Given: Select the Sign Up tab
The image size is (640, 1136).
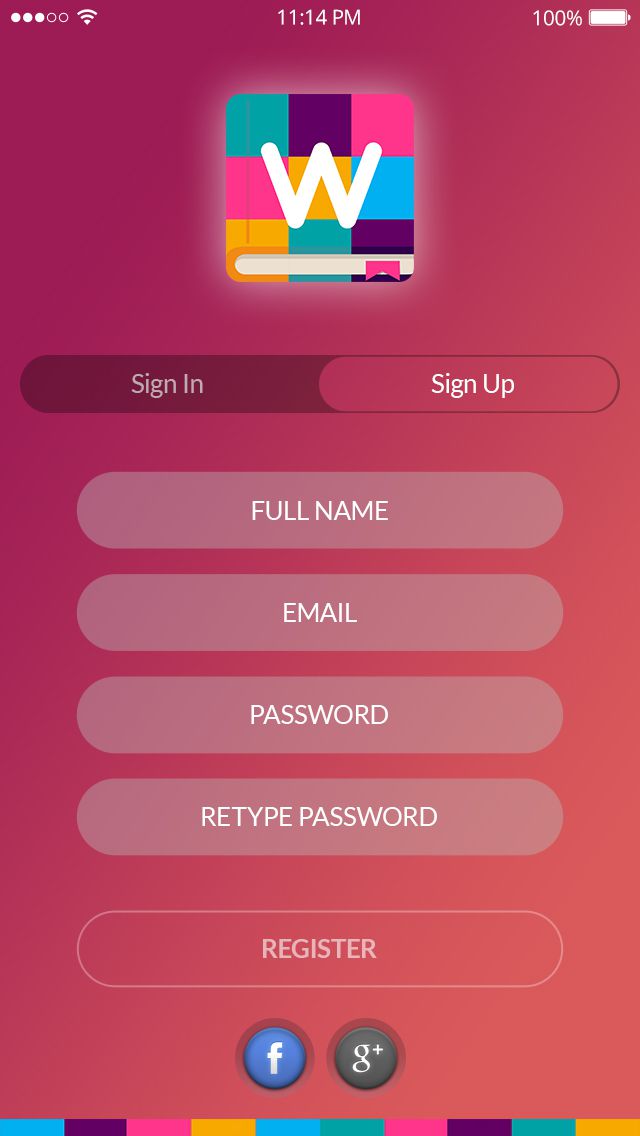Looking at the screenshot, I should [471, 384].
